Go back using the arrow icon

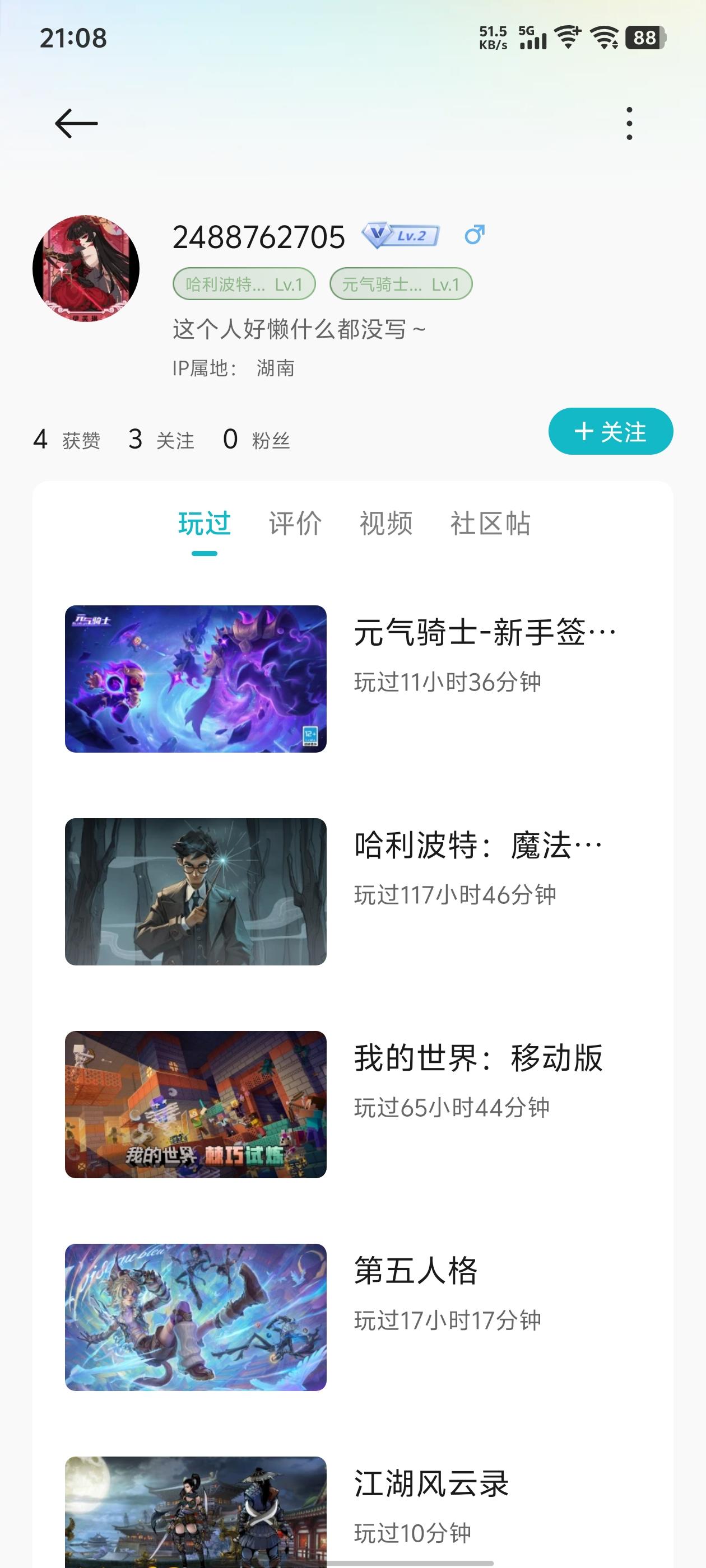[76, 124]
